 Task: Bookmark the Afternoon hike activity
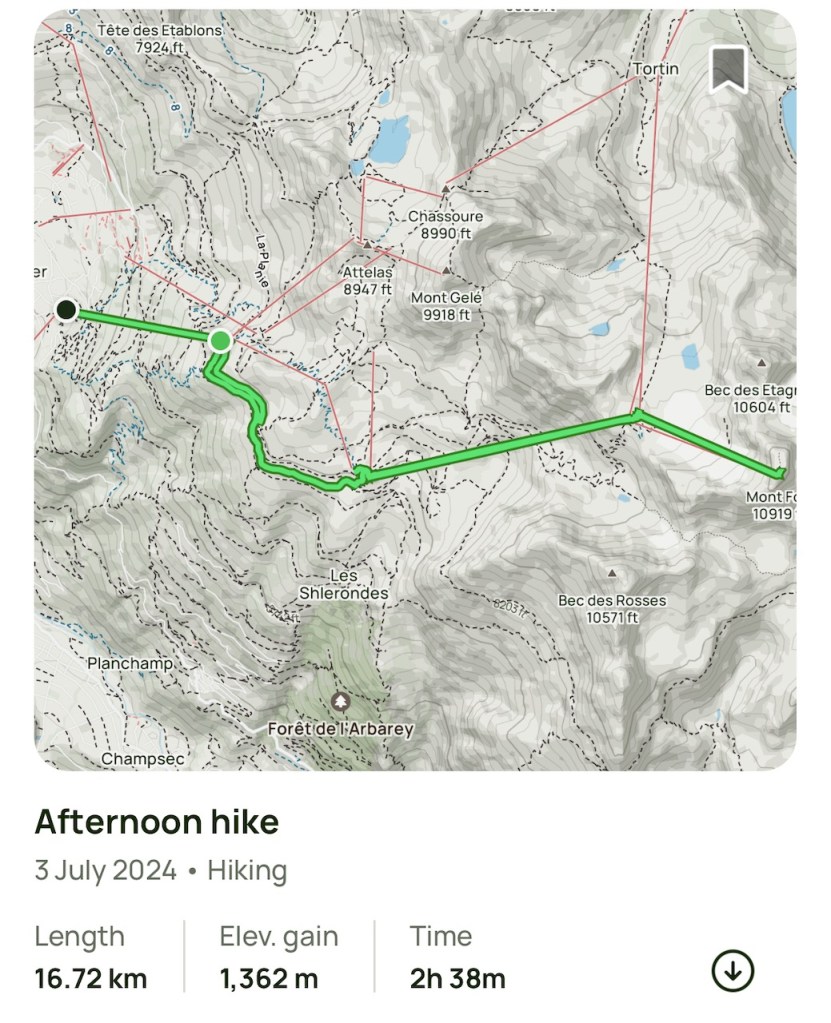pos(728,69)
